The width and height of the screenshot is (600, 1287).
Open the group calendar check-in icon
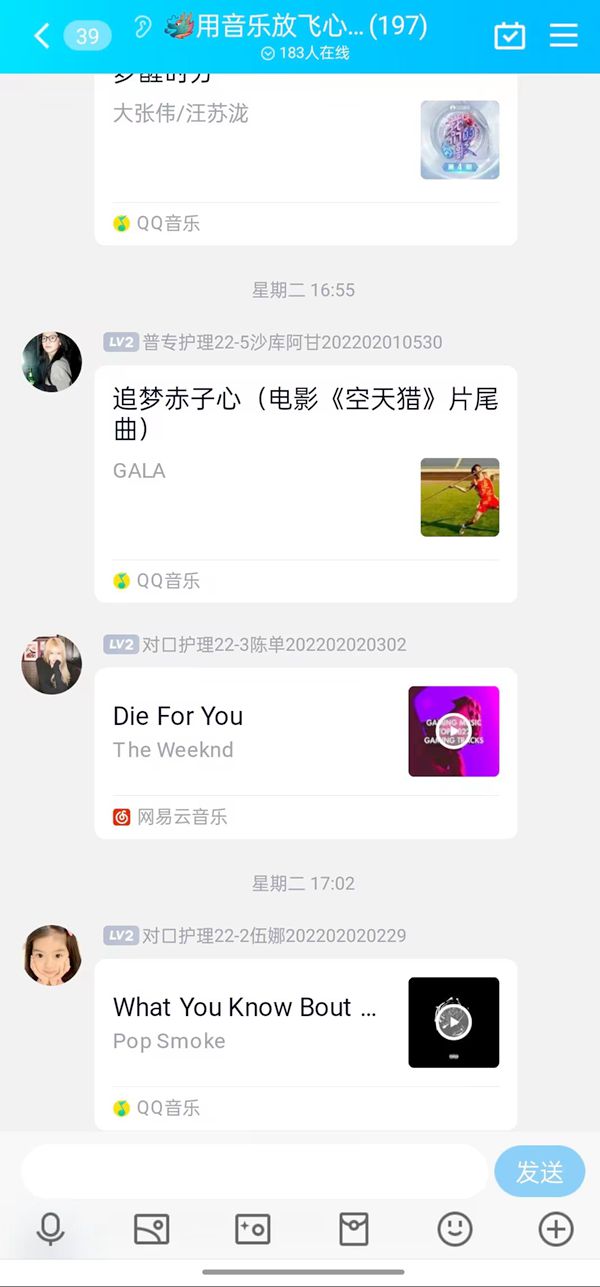pos(510,36)
